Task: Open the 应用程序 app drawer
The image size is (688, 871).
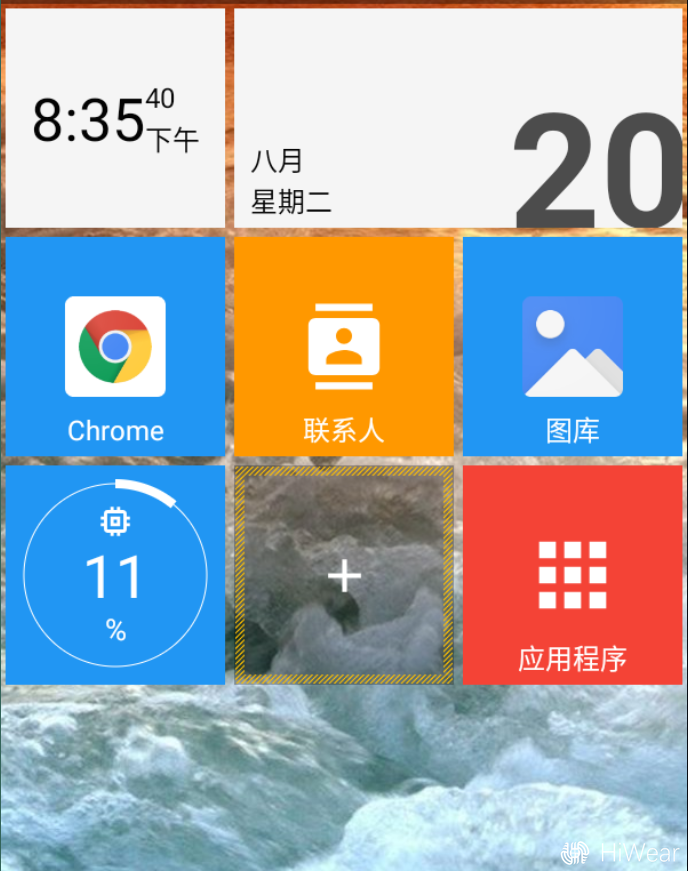Action: coord(572,575)
